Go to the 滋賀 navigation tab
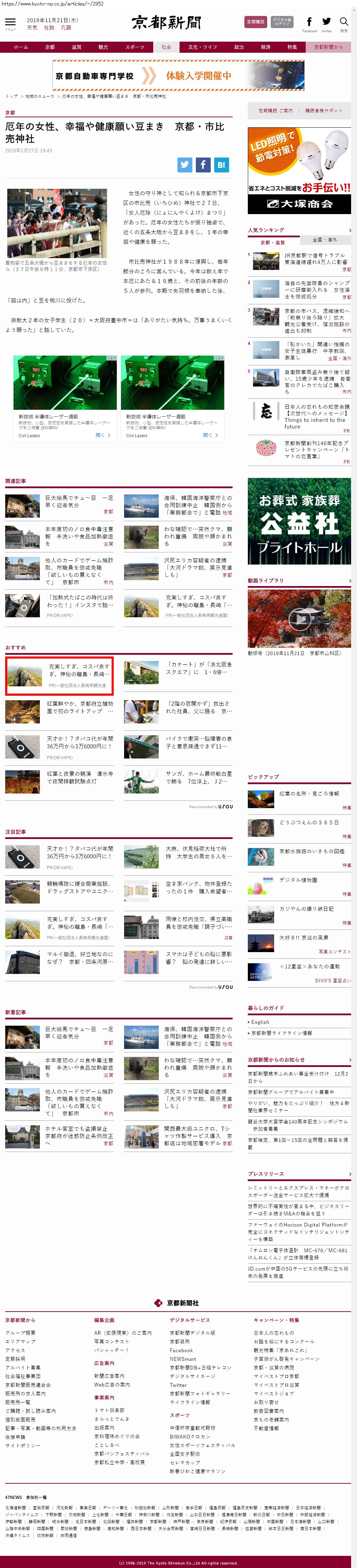 pos(77,47)
